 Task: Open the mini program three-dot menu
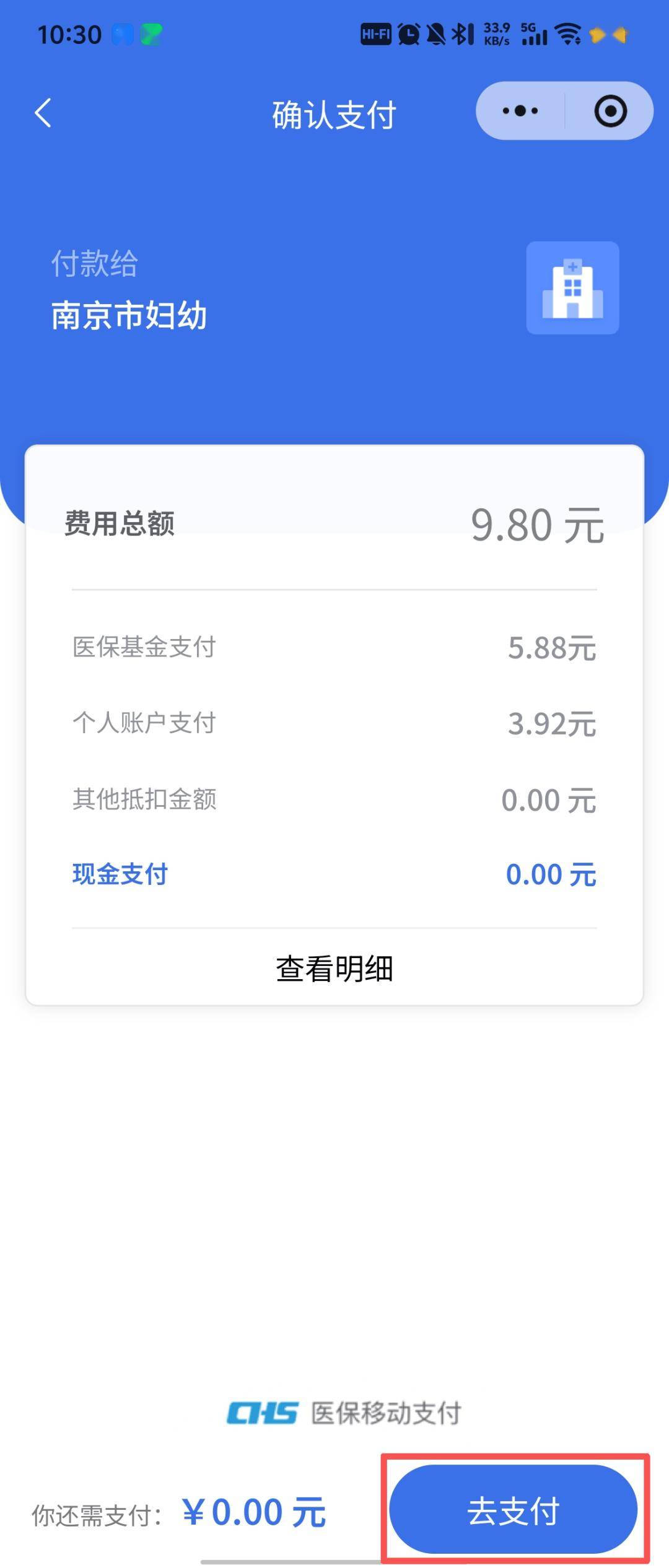520,111
